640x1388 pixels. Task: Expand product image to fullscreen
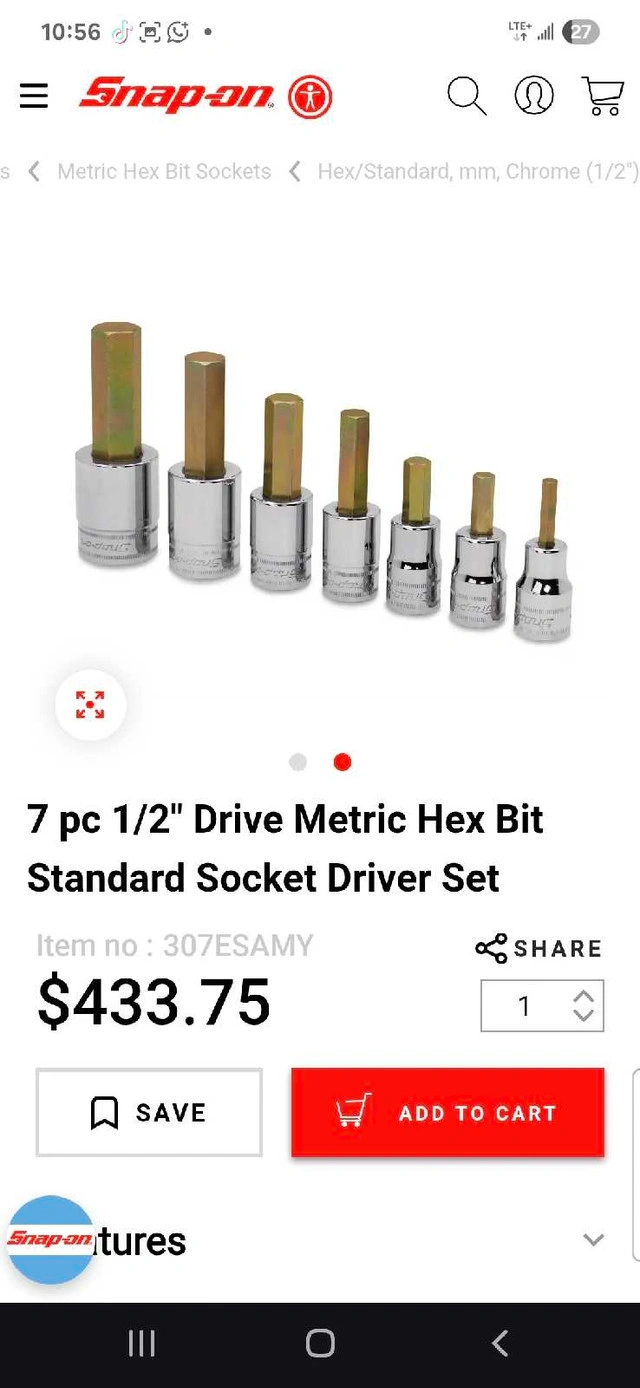[90, 705]
